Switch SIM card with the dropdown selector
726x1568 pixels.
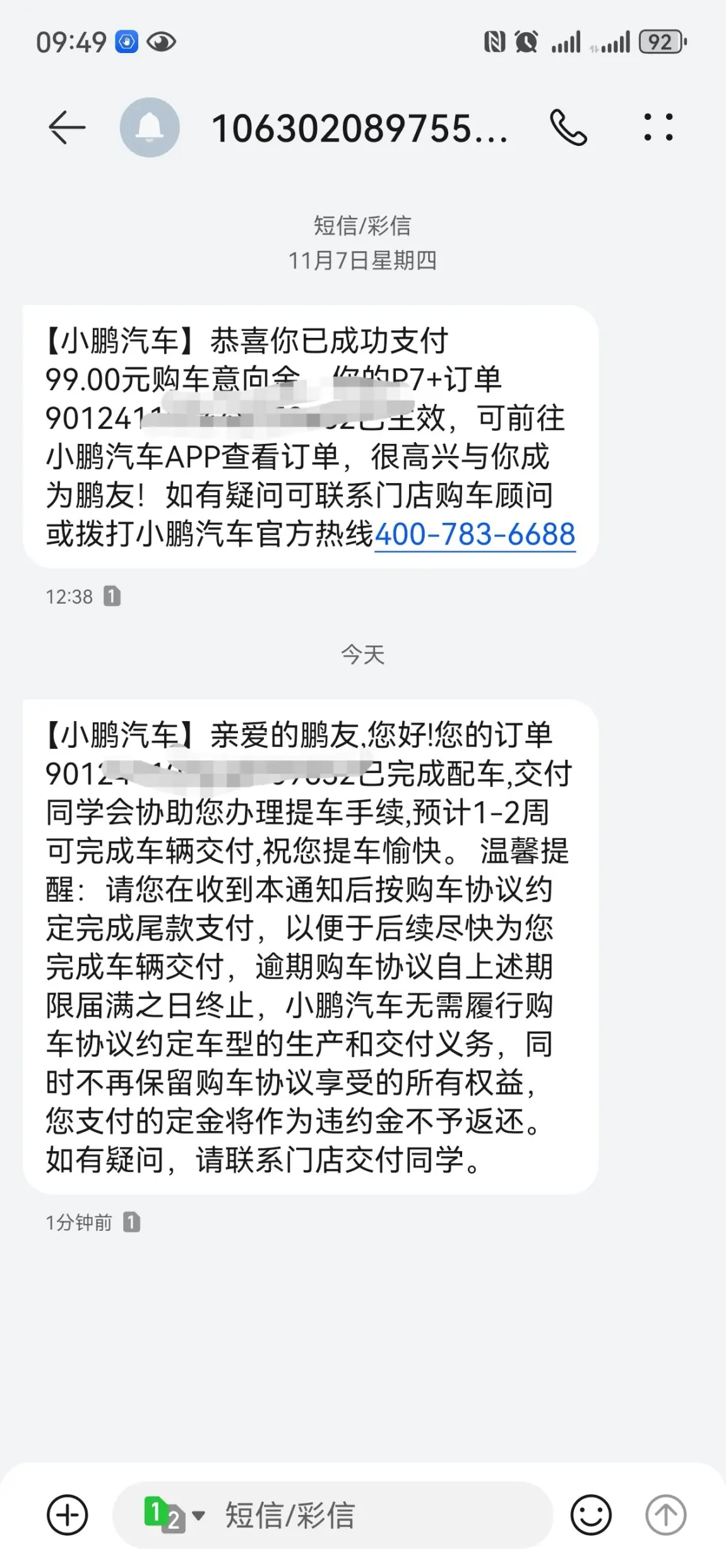click(174, 1515)
